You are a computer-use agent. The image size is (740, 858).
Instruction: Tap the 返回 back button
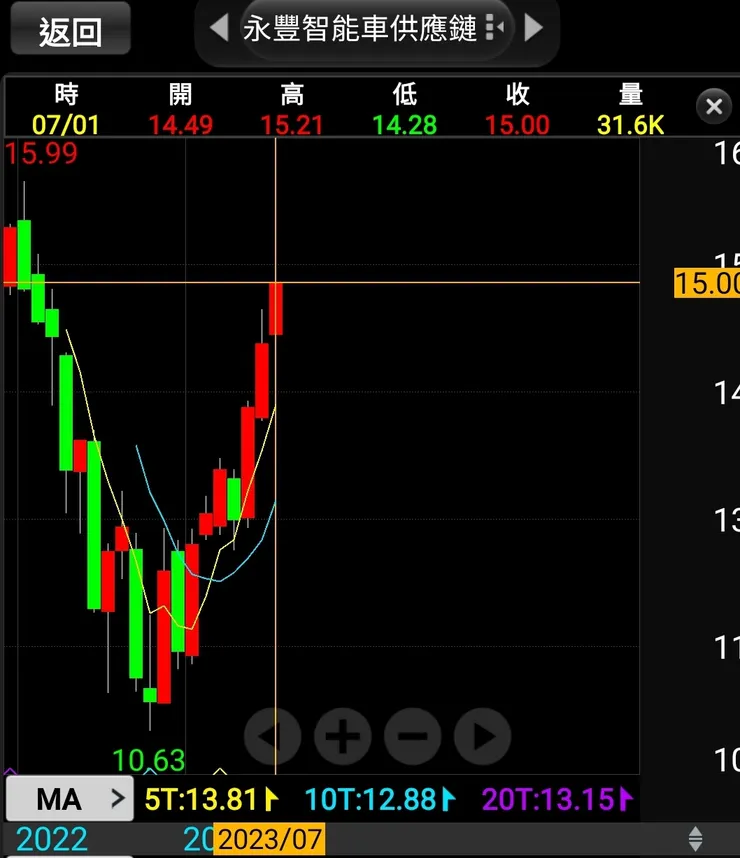point(70,29)
